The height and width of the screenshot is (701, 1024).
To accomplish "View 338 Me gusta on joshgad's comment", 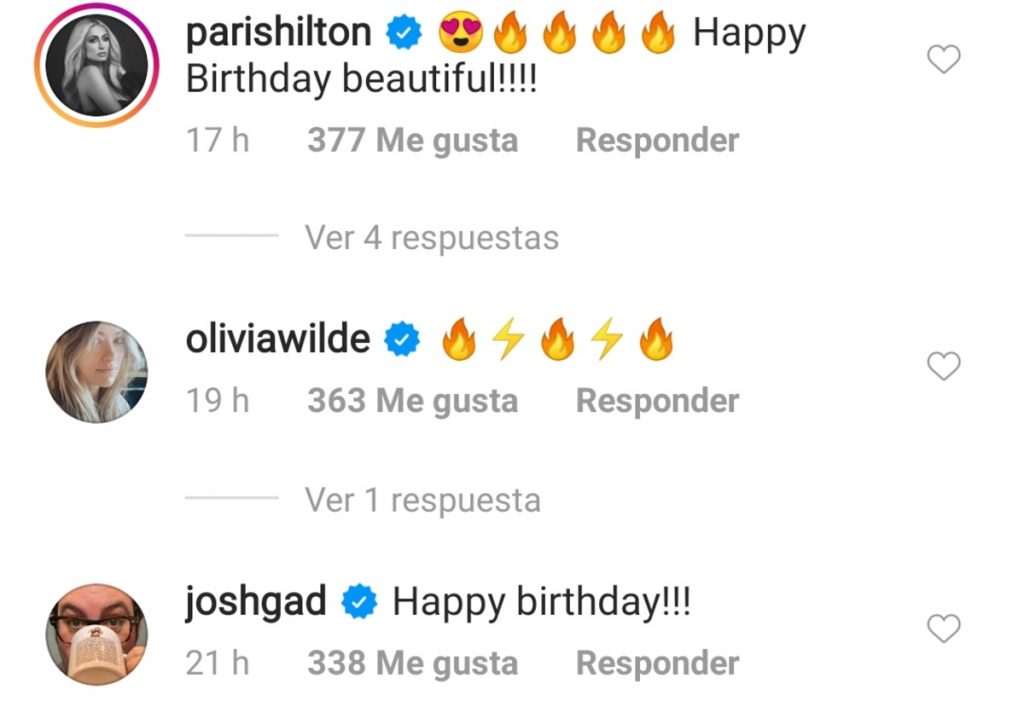I will pyautogui.click(x=412, y=663).
